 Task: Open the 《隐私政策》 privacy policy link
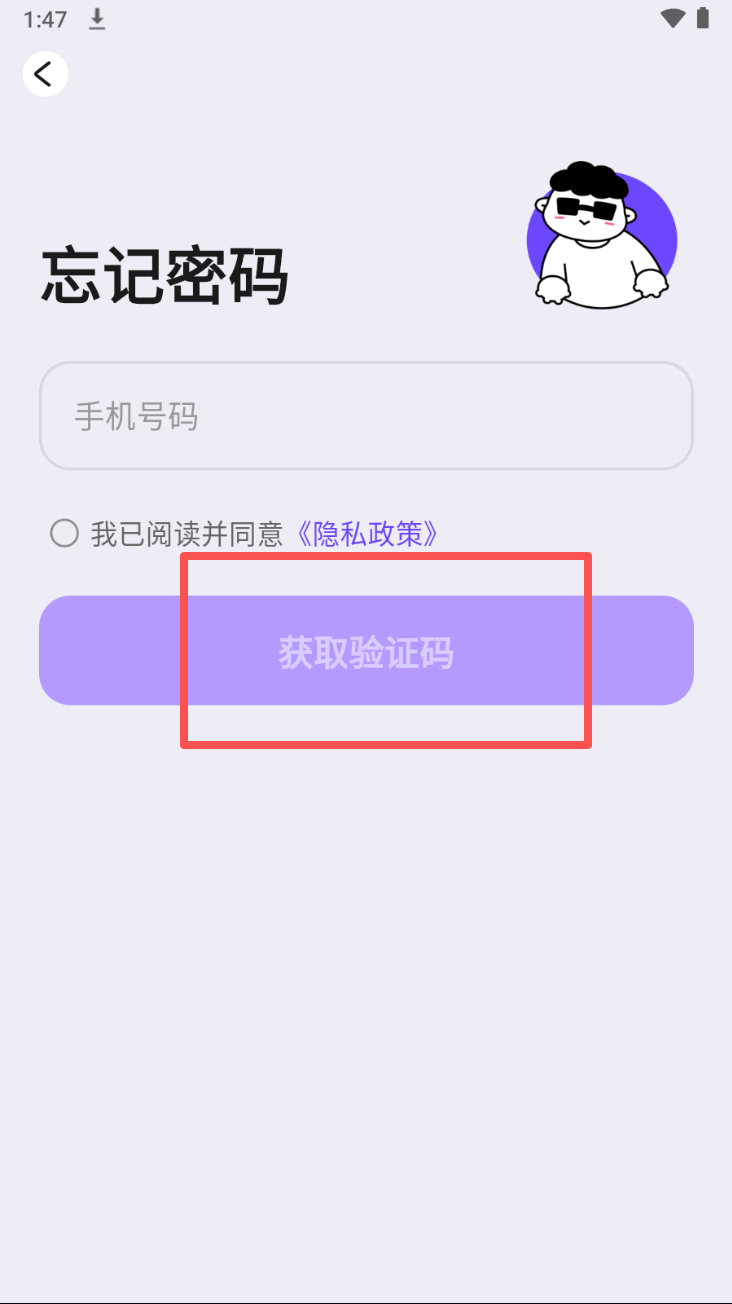coord(367,534)
